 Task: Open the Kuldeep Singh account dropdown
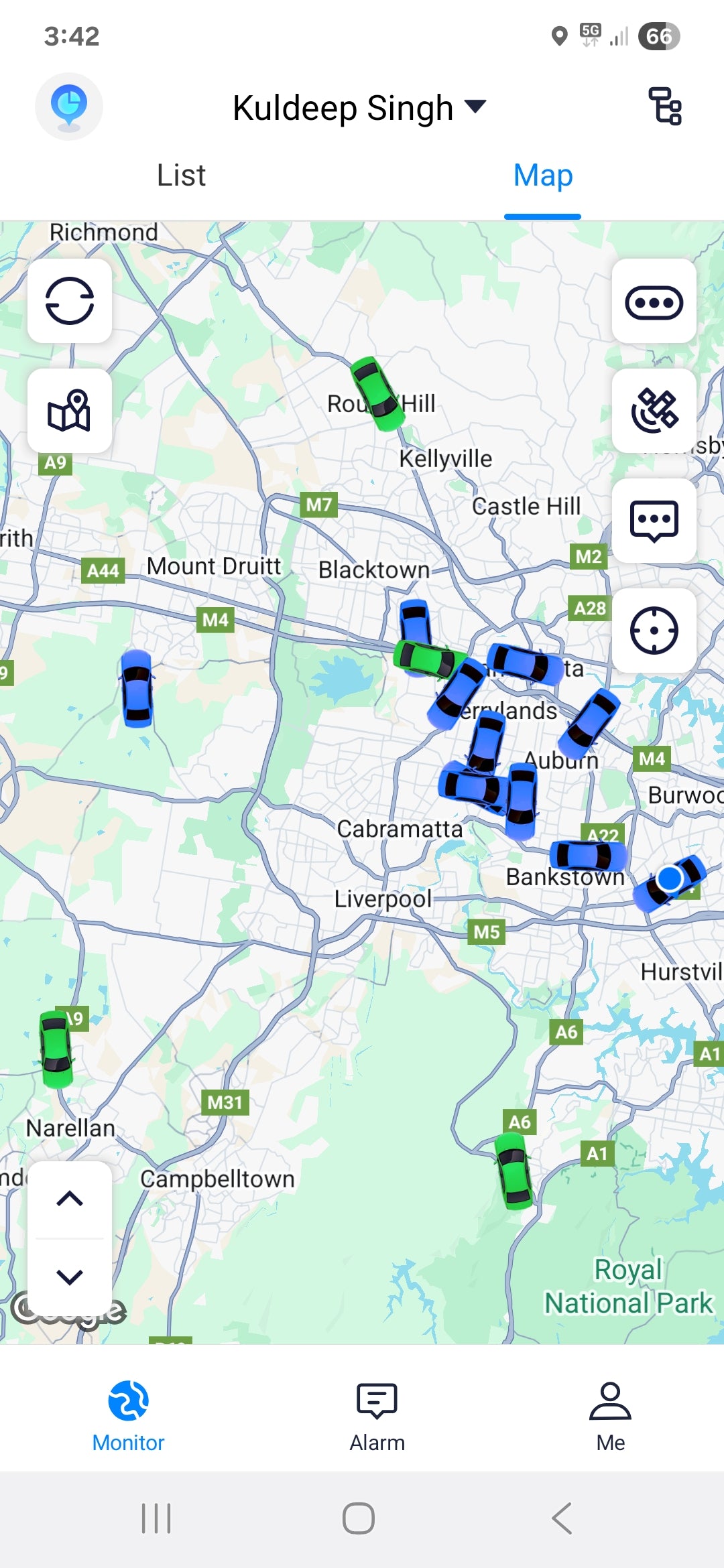pyautogui.click(x=359, y=108)
